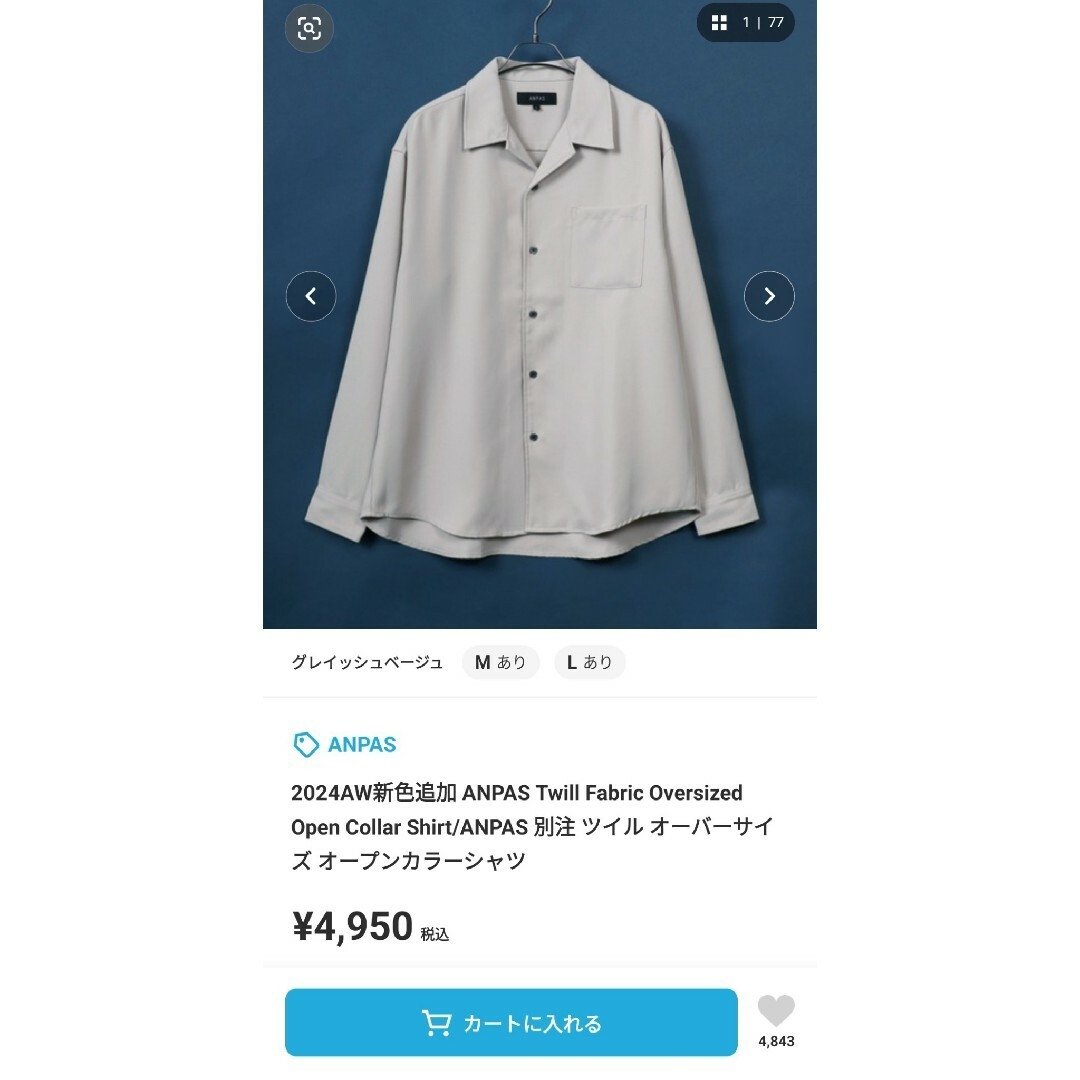
Task: Open the photo grid showing 1 of 77
Action: pos(746,23)
